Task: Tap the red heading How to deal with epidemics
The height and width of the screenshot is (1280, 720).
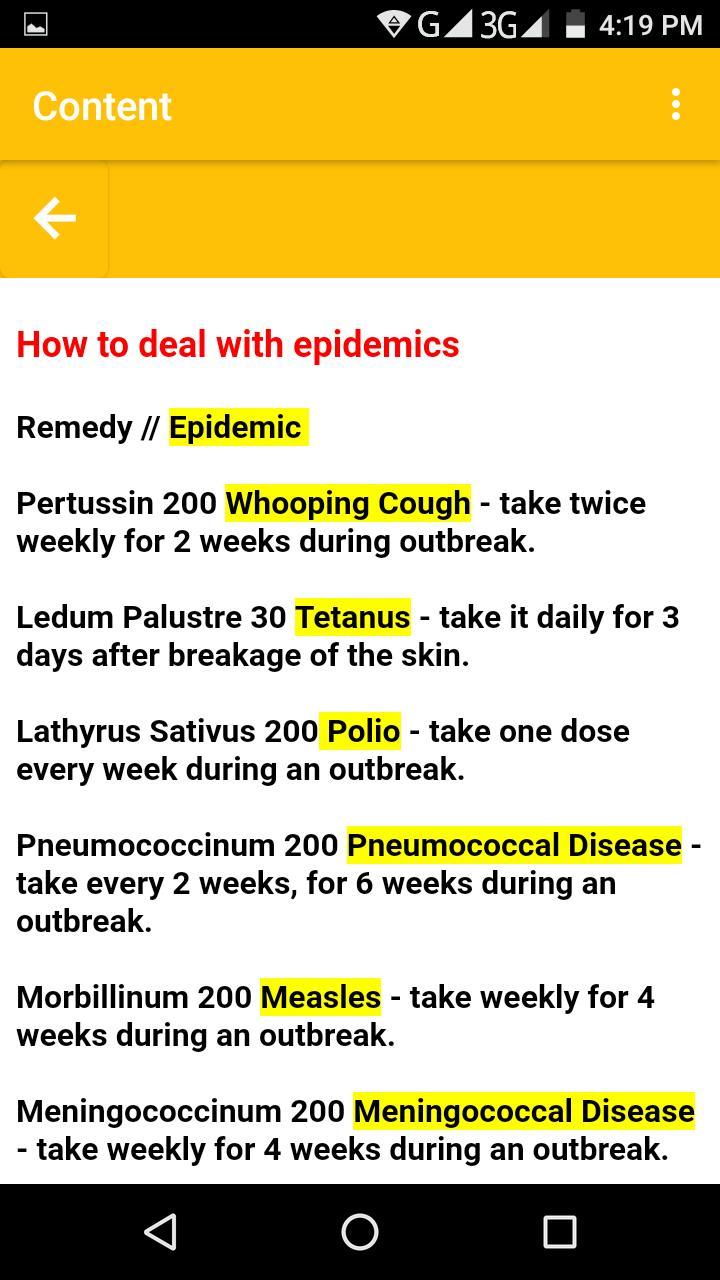Action: [237, 344]
